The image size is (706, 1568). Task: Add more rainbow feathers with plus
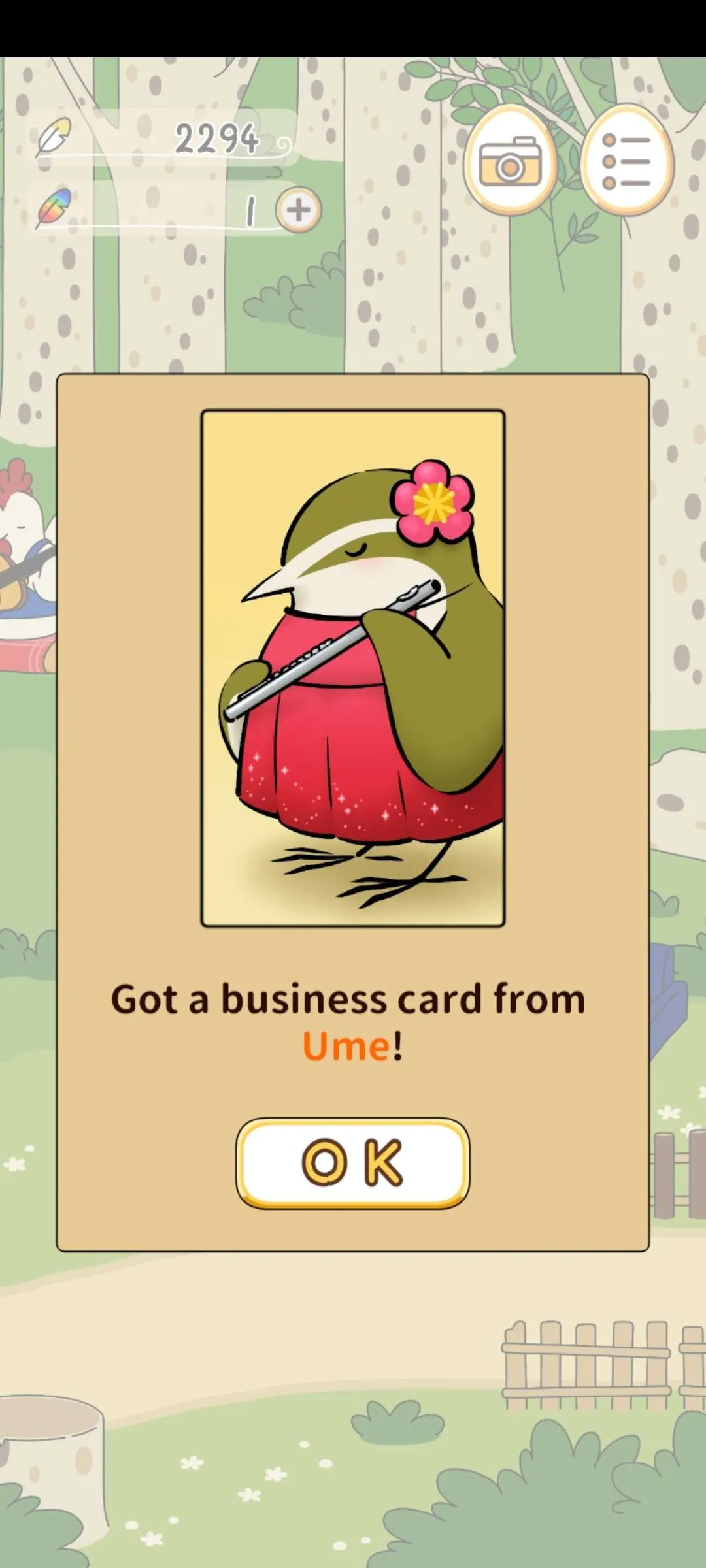click(x=299, y=210)
